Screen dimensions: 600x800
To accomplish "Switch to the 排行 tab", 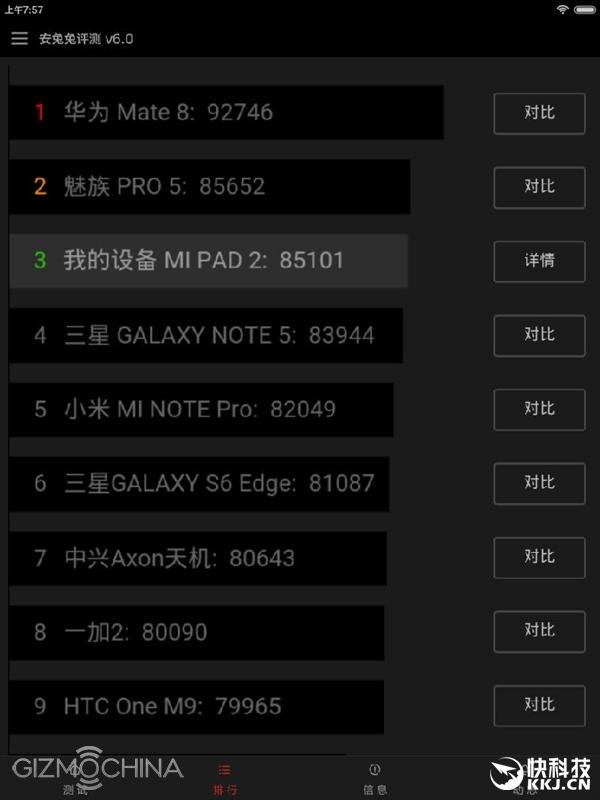I will [x=224, y=779].
